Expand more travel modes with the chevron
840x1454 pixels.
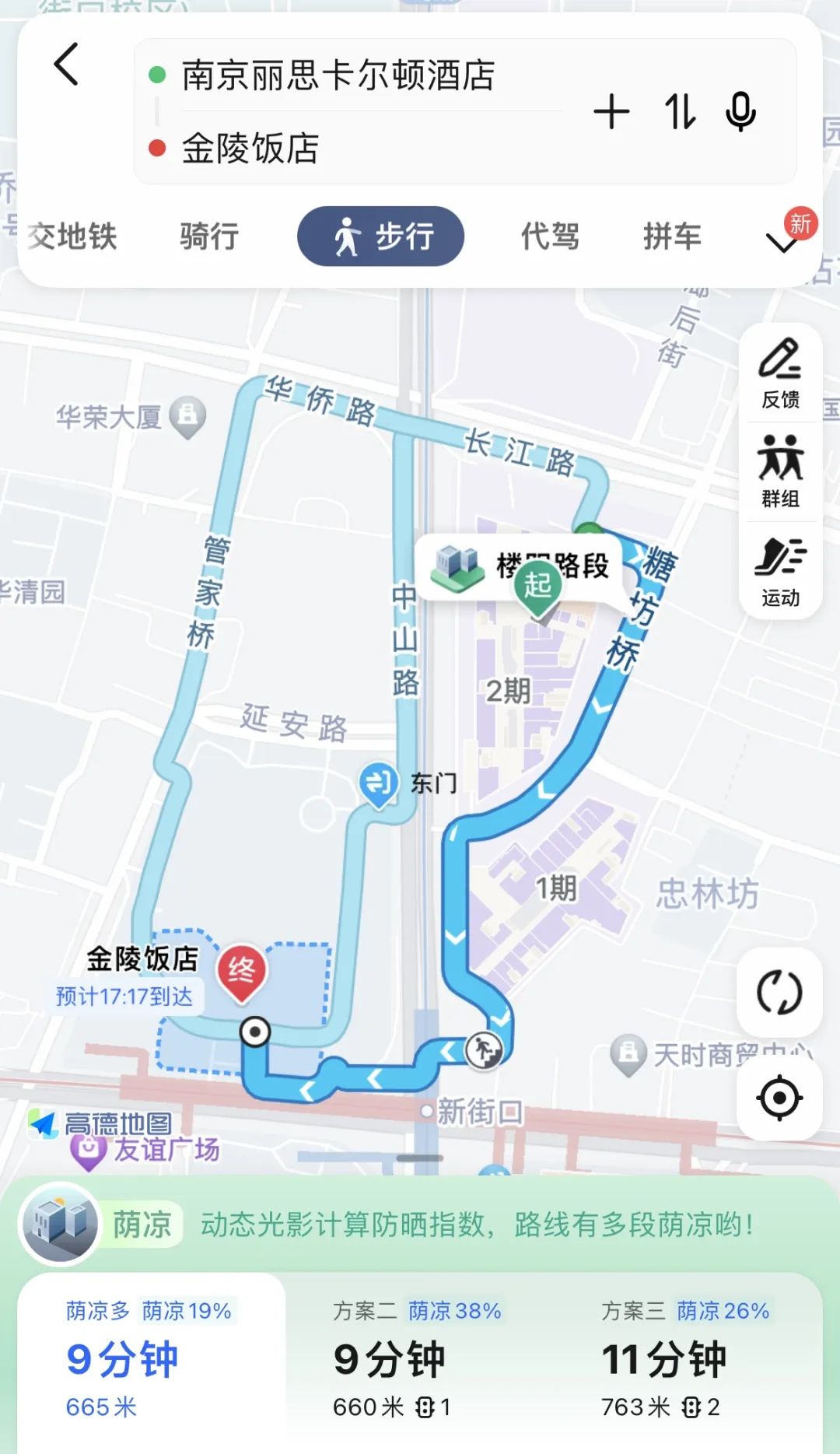(782, 243)
